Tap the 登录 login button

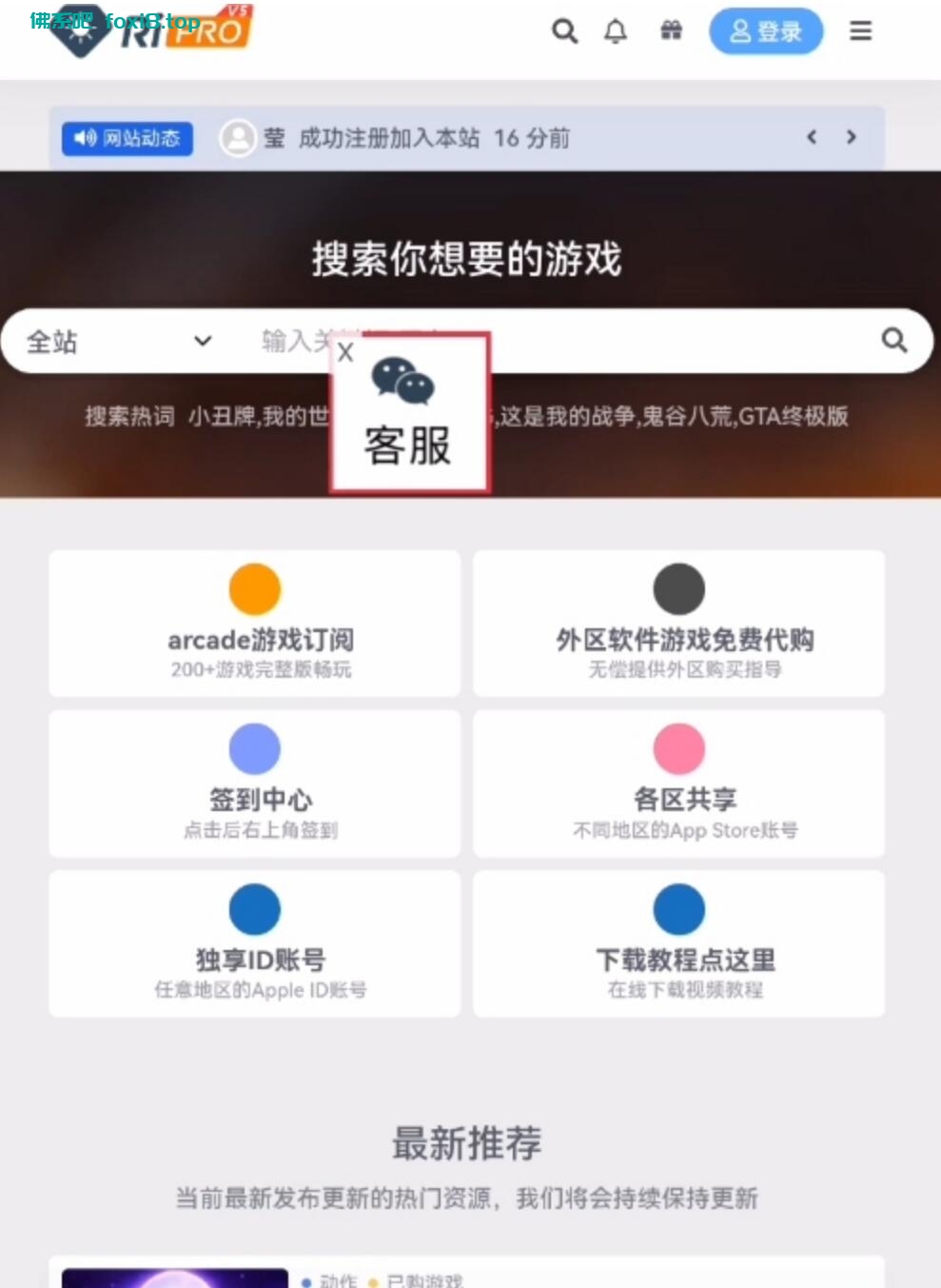(765, 31)
